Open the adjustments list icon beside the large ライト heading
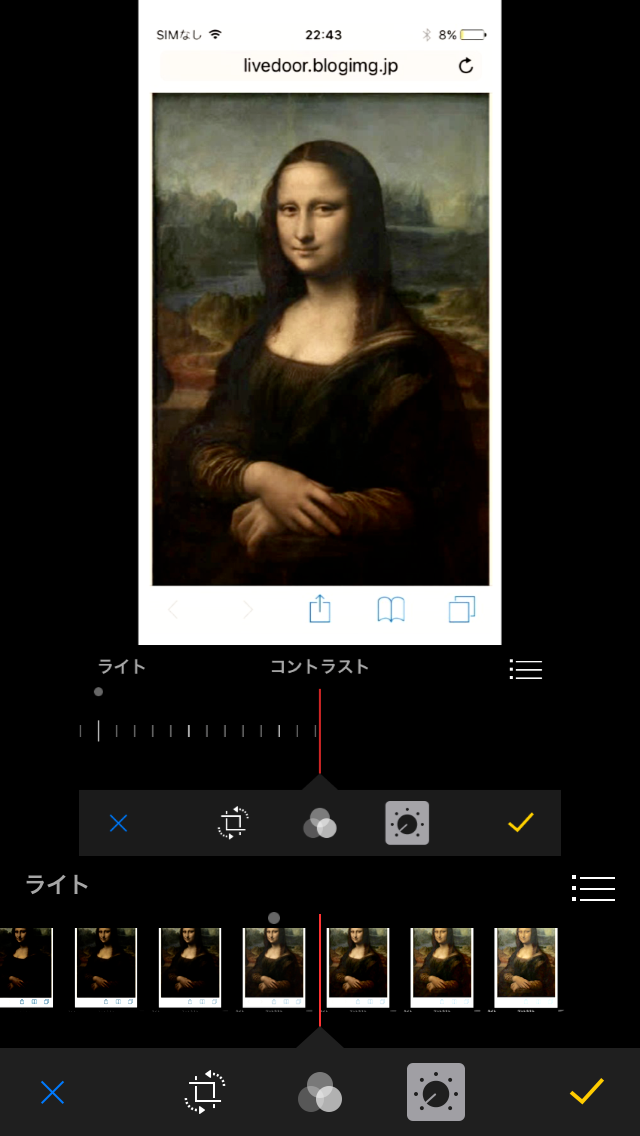This screenshot has height=1136, width=640. coord(593,888)
